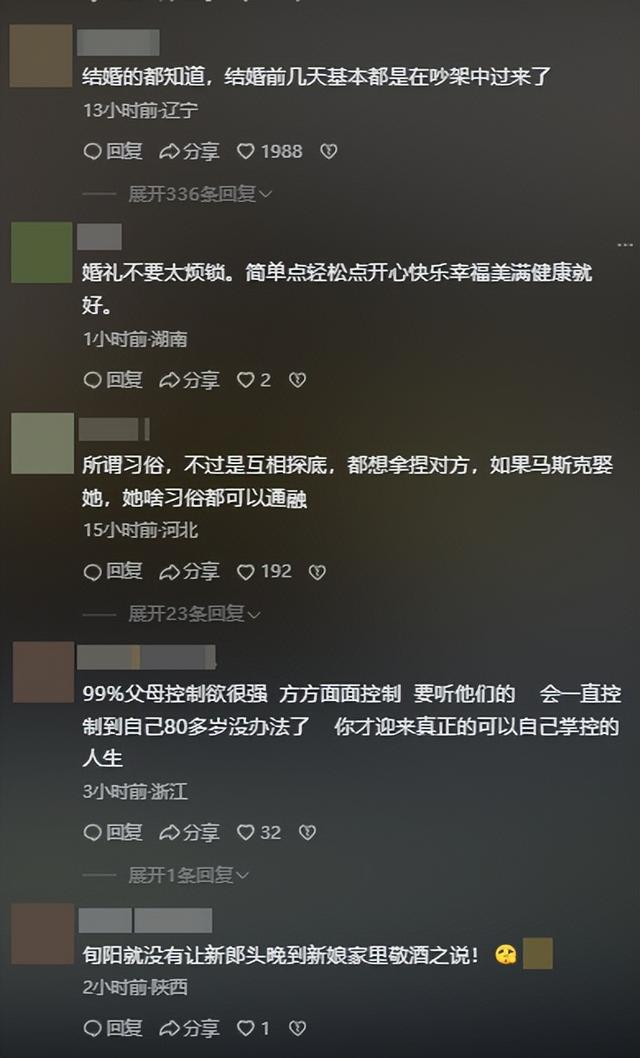
Task: Like the comment with 192 likes
Action: coord(264,572)
